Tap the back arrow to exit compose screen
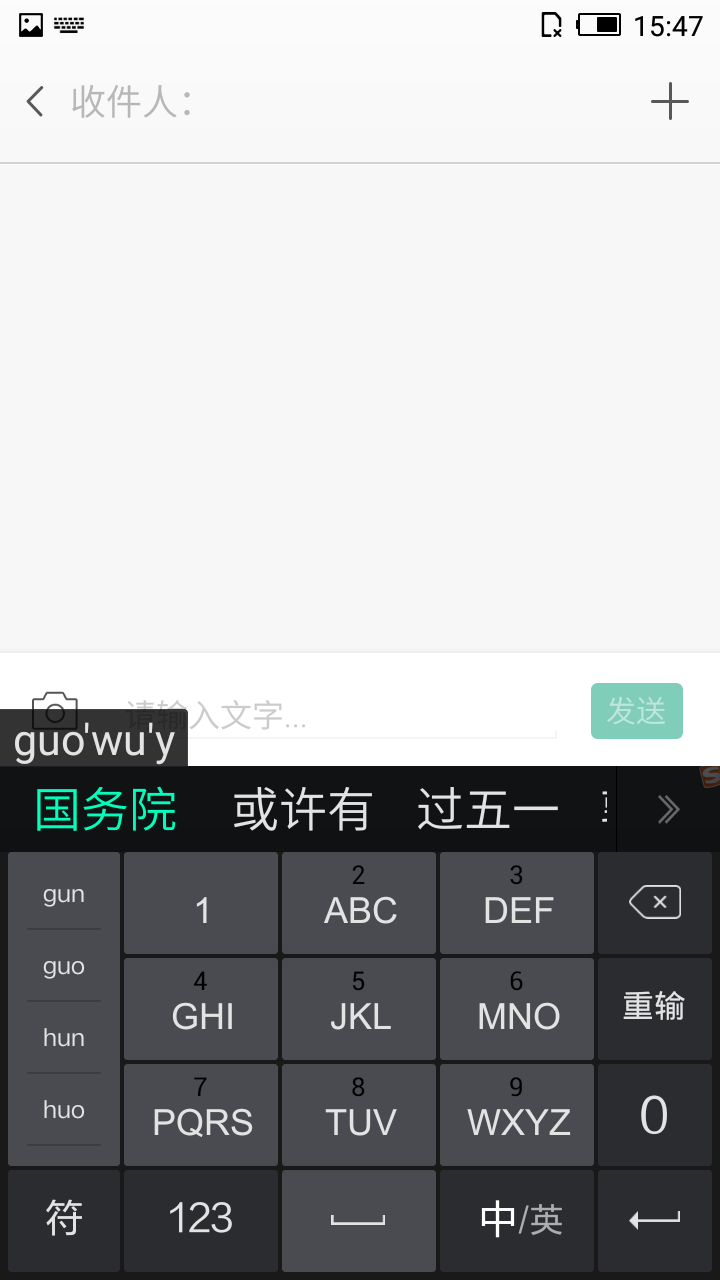This screenshot has width=720, height=1280. [x=33, y=101]
